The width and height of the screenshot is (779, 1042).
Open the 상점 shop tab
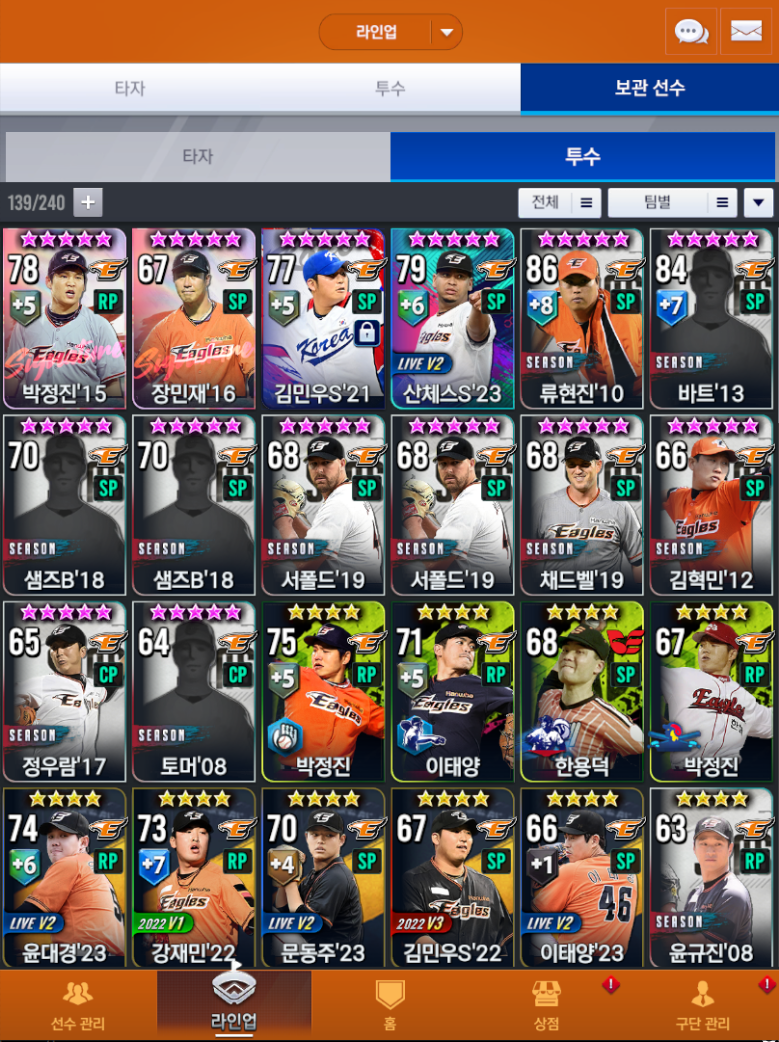click(x=545, y=1005)
